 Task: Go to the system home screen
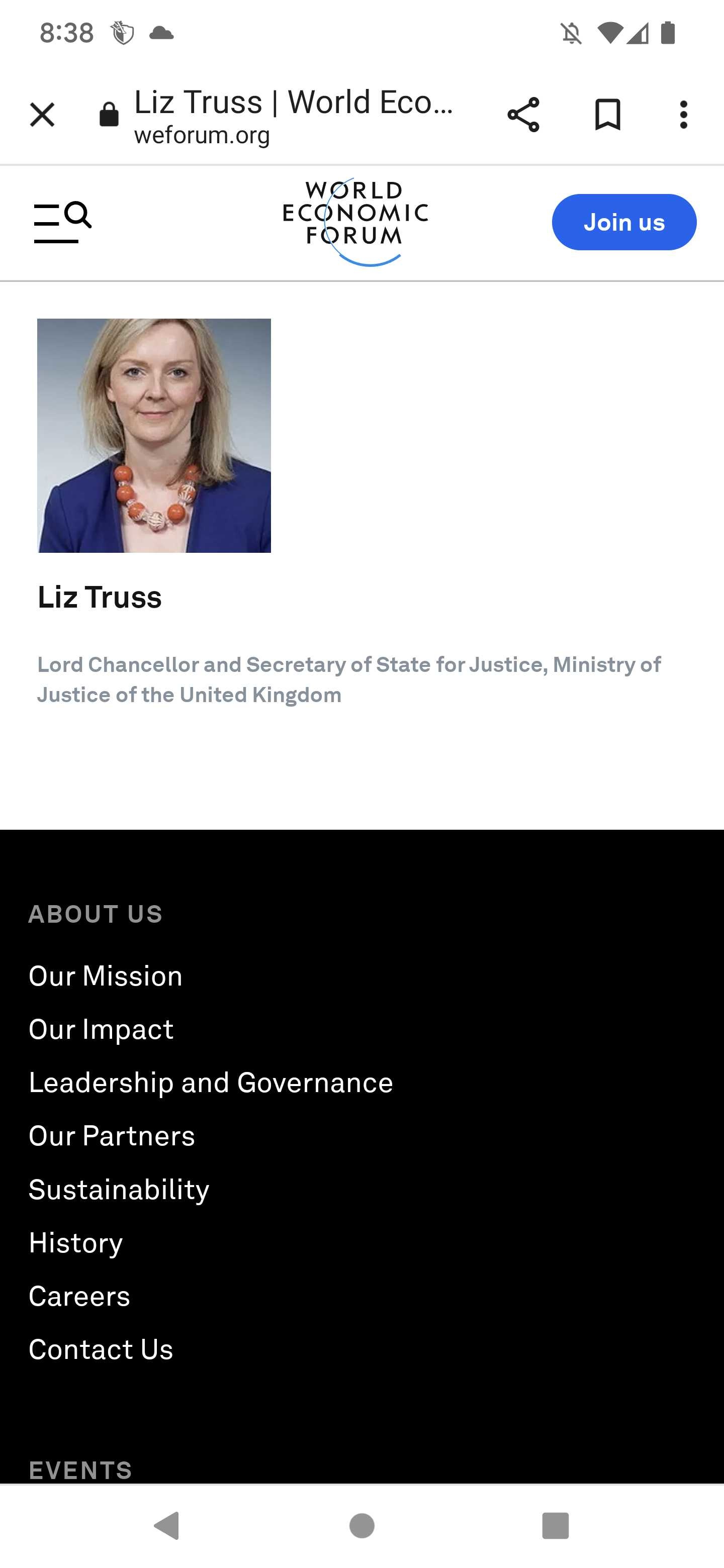click(x=361, y=1526)
